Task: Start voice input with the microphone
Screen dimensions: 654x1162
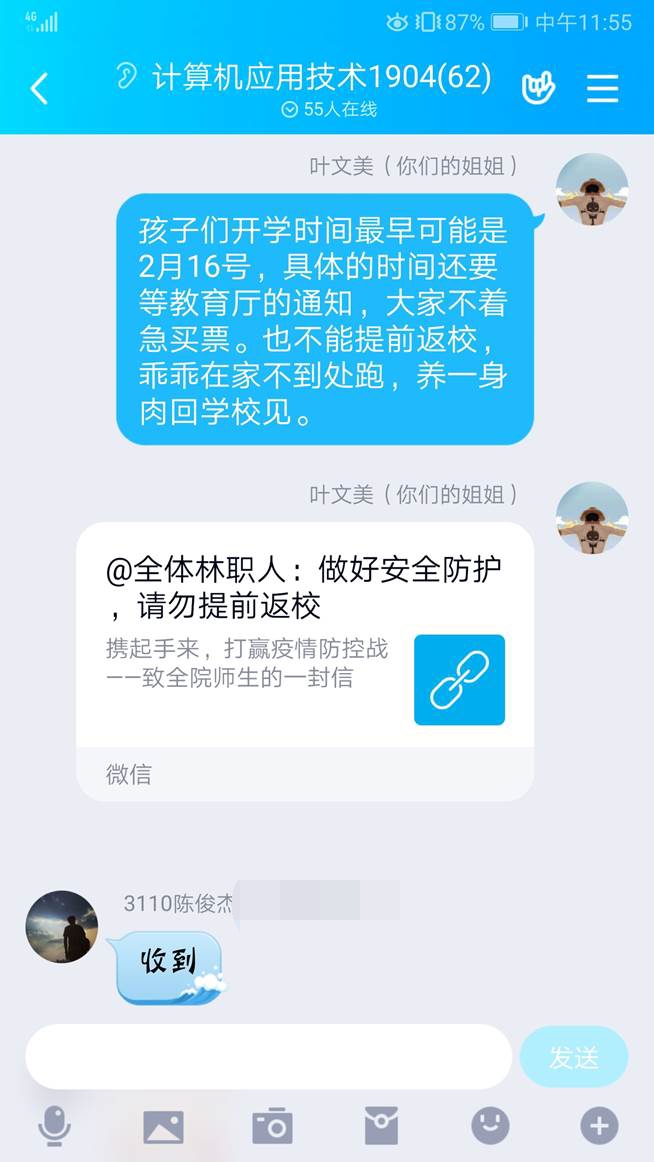Action: [54, 1127]
